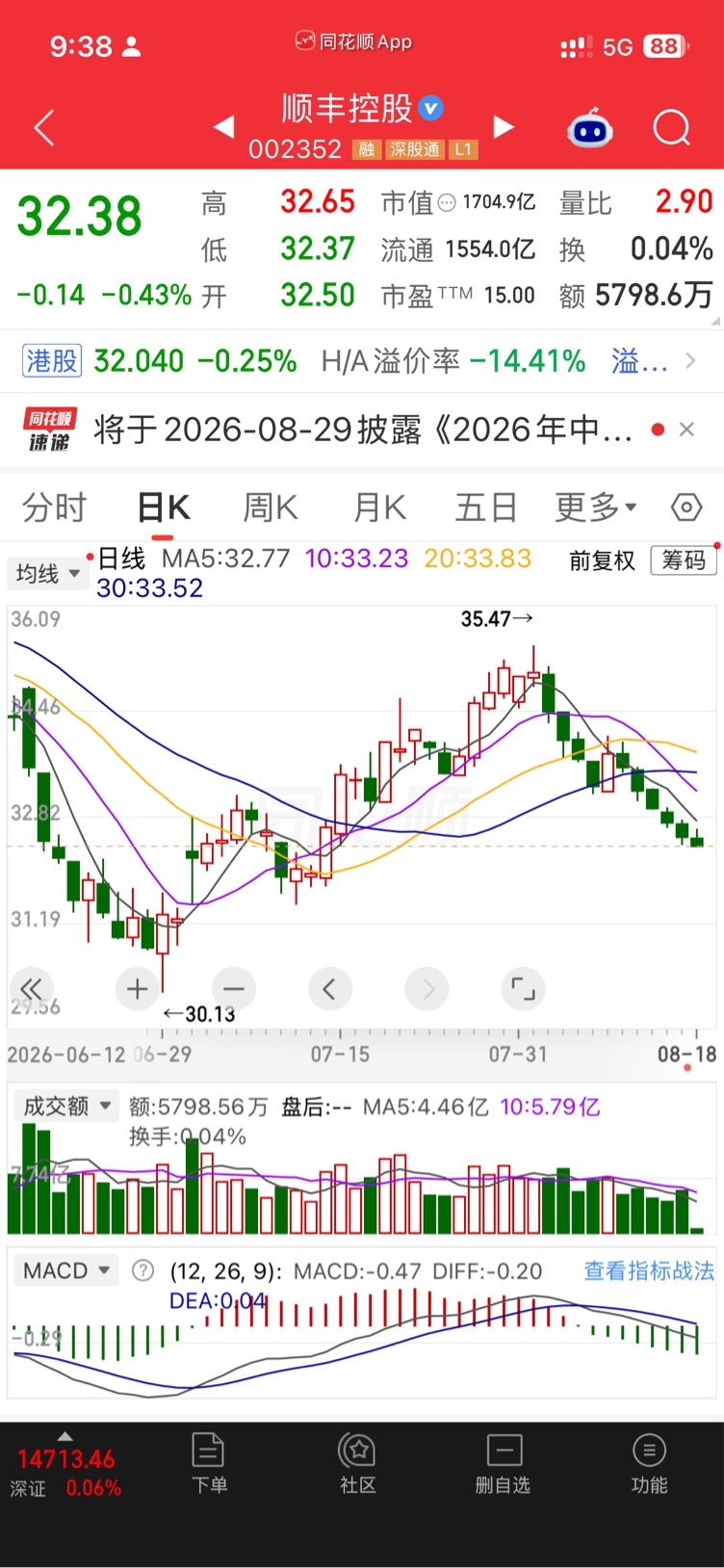Expand the 更多 chart period dropdown
Image resolution: width=724 pixels, height=1568 pixels.
596,508
